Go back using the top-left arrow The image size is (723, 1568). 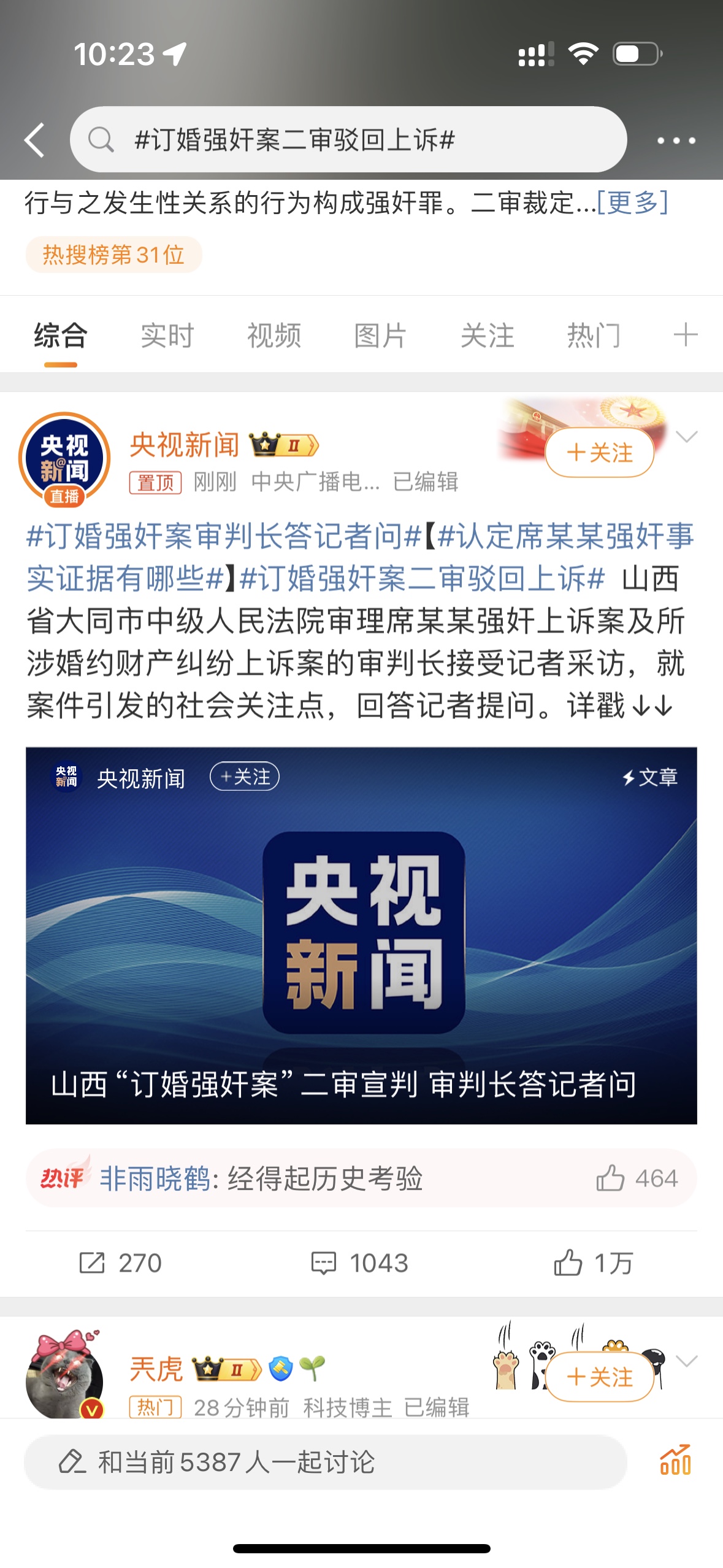point(35,140)
